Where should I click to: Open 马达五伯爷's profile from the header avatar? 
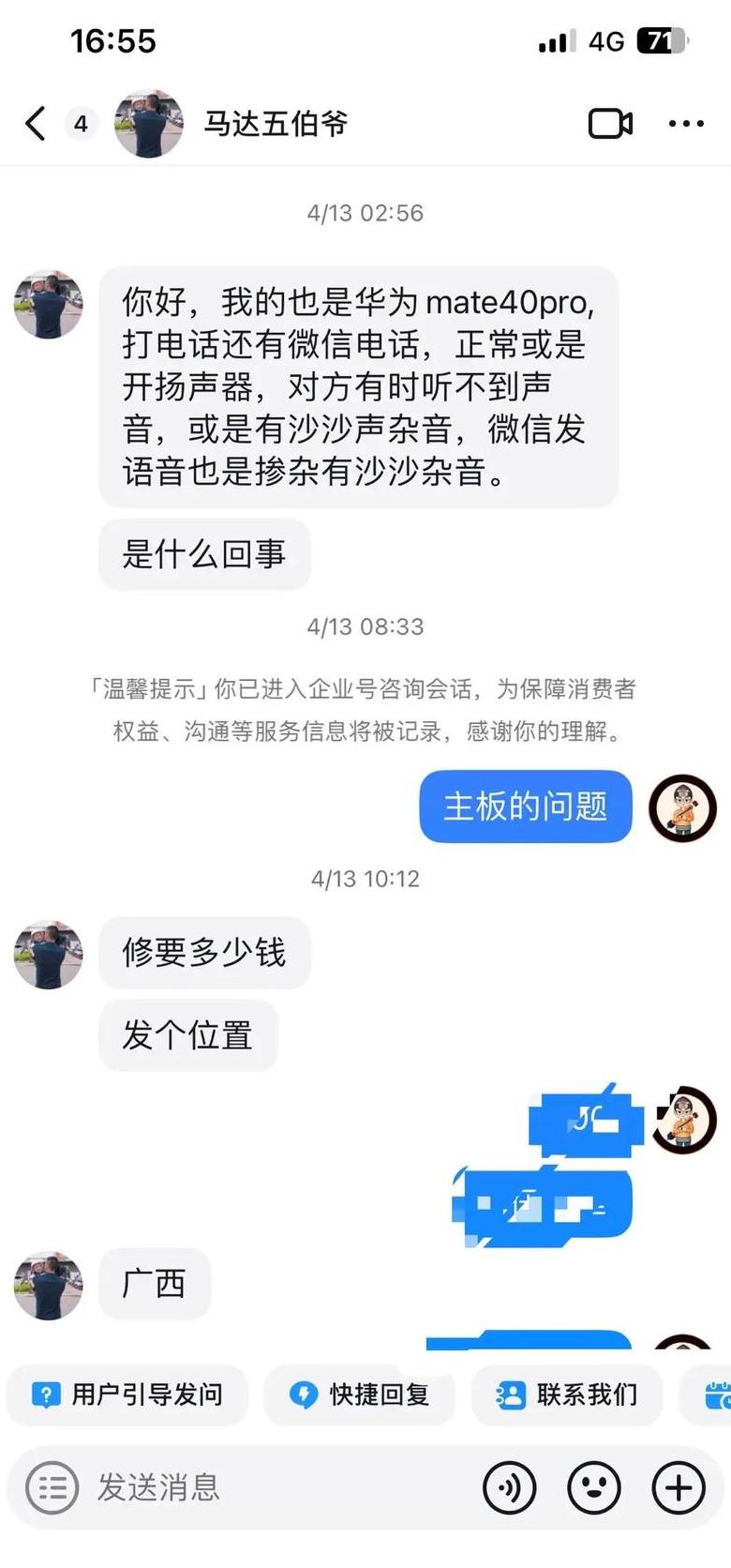[148, 124]
